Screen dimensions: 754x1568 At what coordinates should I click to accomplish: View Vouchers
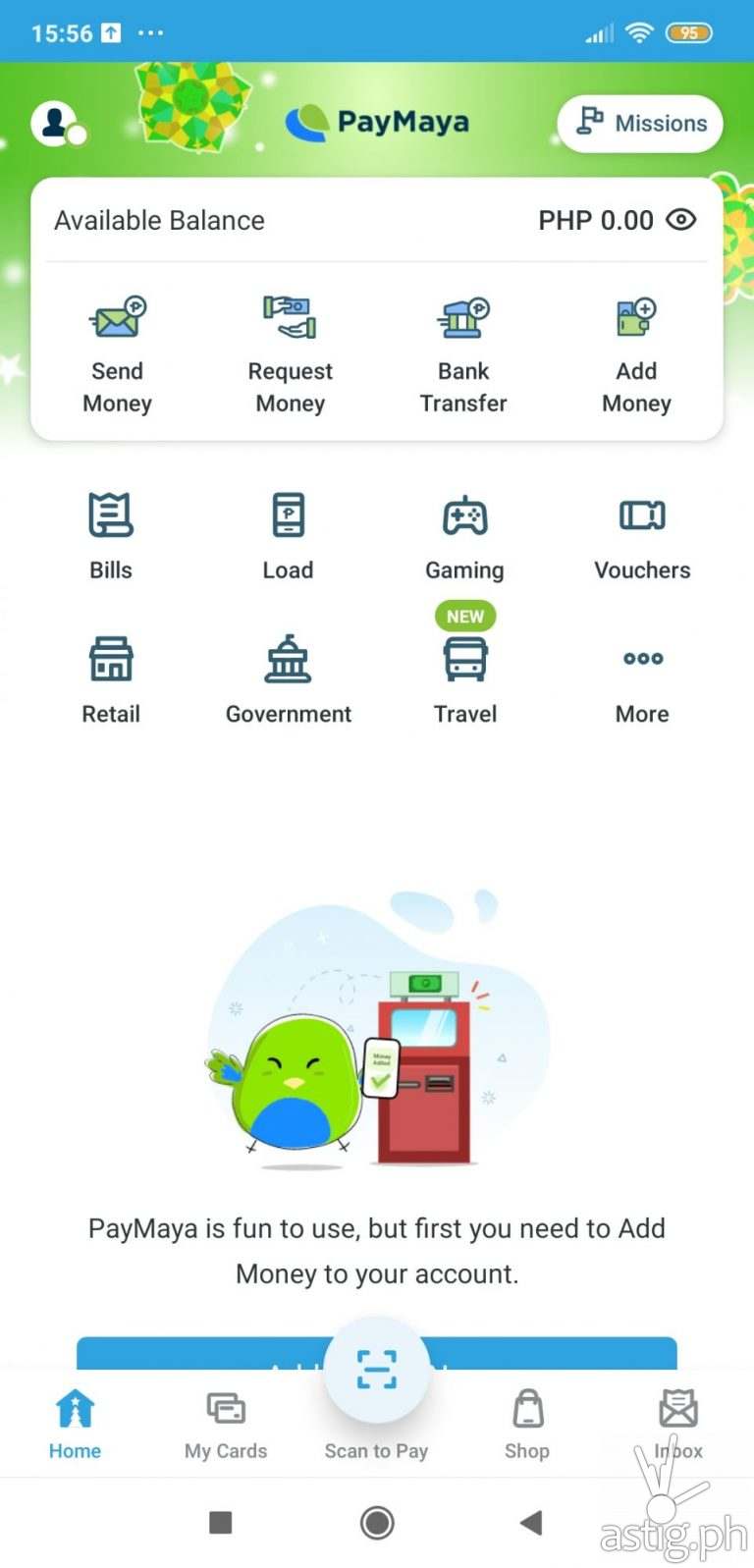[x=642, y=535]
